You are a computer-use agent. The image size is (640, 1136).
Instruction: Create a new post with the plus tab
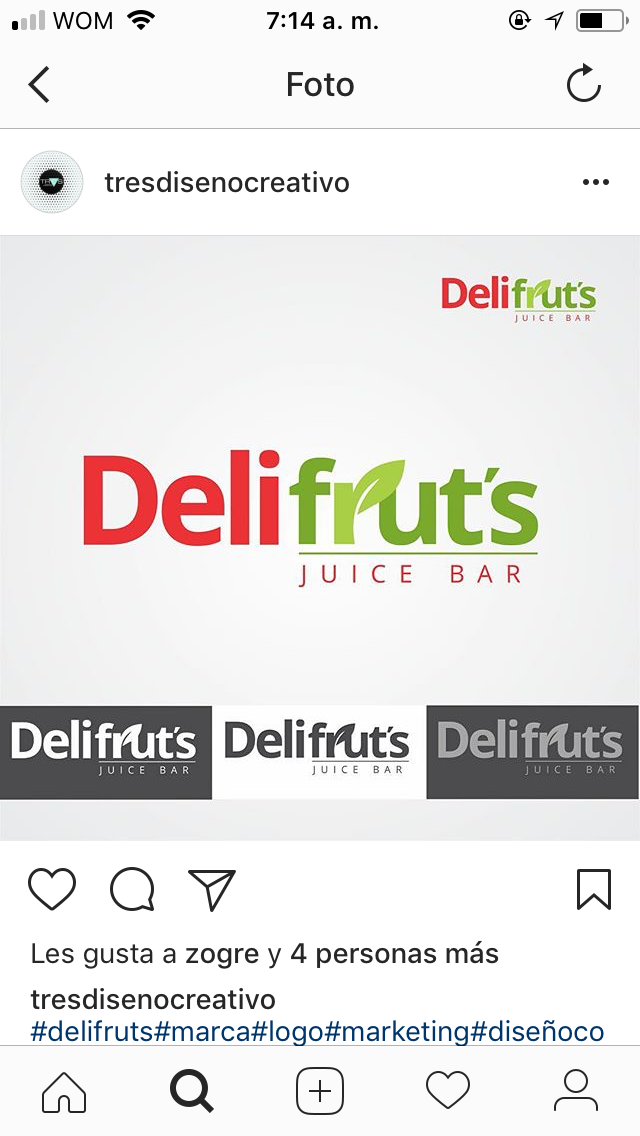click(320, 1090)
